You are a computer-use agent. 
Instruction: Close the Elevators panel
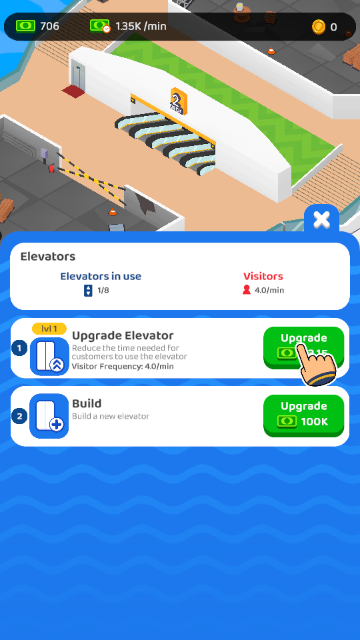[321, 220]
